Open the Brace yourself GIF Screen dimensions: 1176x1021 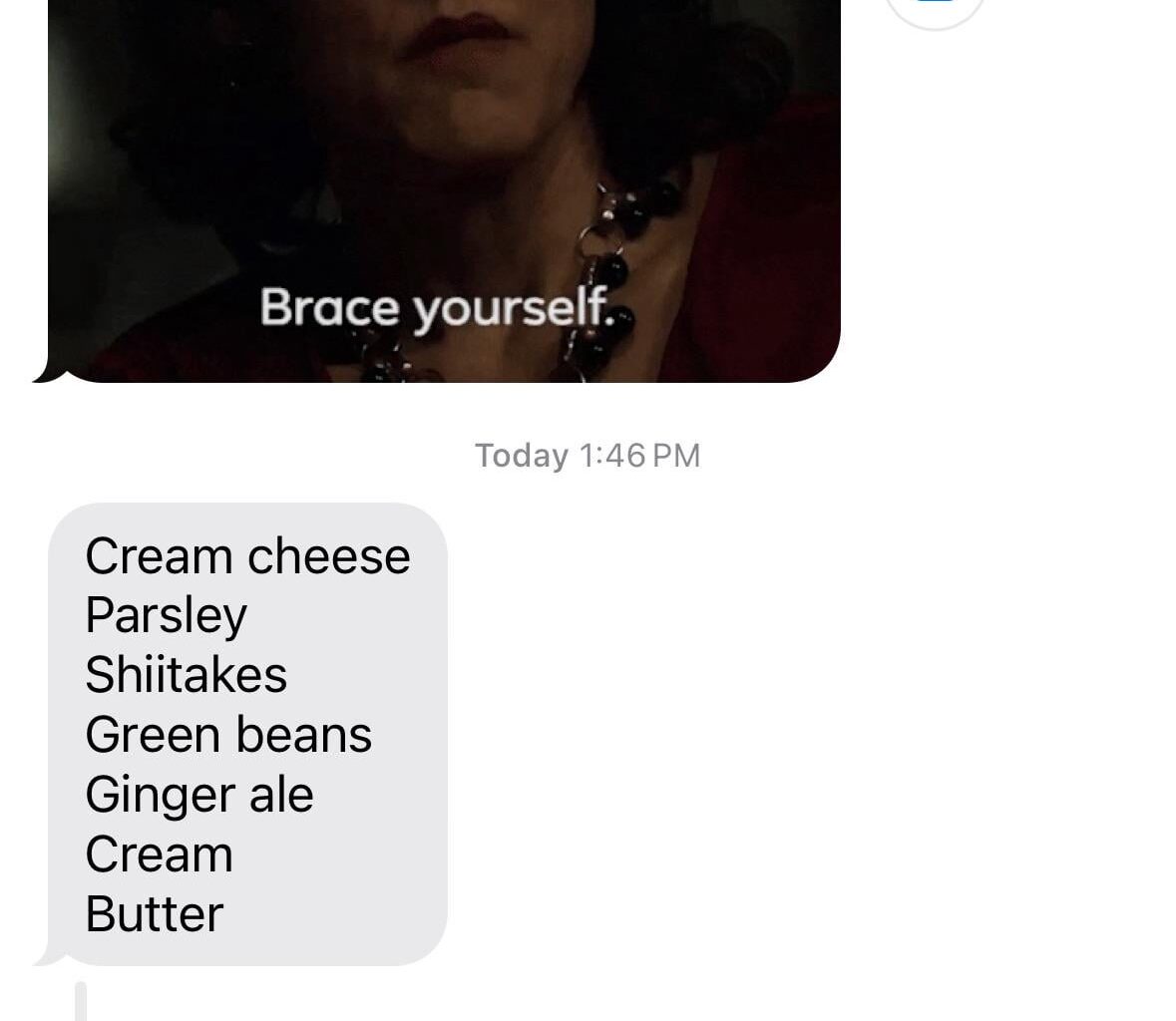(x=444, y=189)
